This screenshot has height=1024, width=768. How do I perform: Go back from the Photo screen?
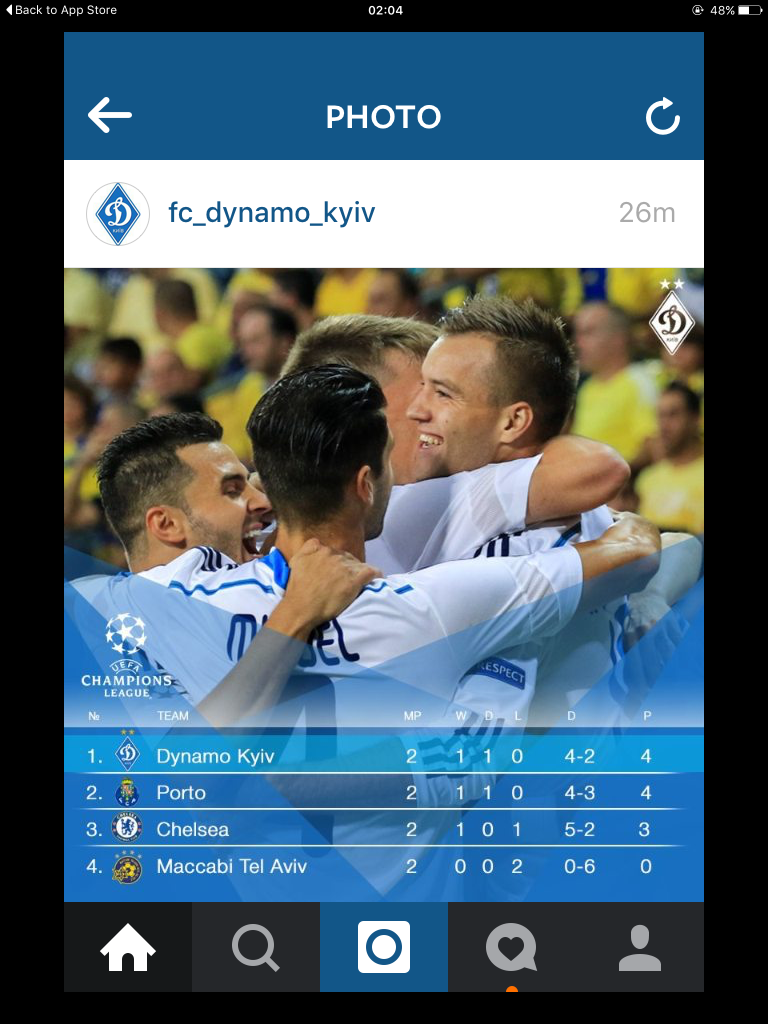pyautogui.click(x=110, y=116)
